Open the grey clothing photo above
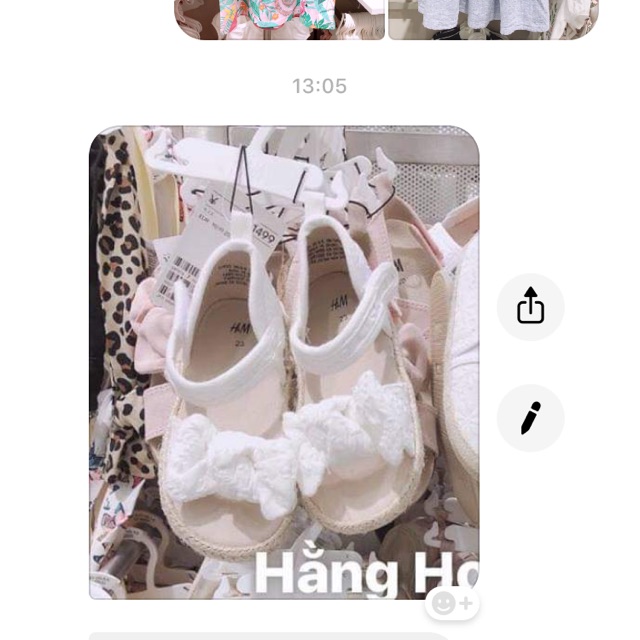 pyautogui.click(x=492, y=17)
